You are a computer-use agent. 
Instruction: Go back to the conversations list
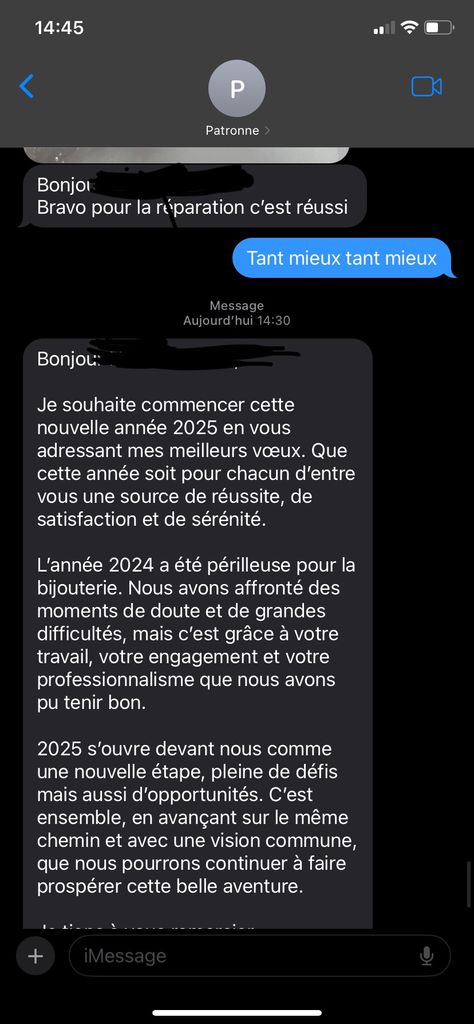[26, 86]
